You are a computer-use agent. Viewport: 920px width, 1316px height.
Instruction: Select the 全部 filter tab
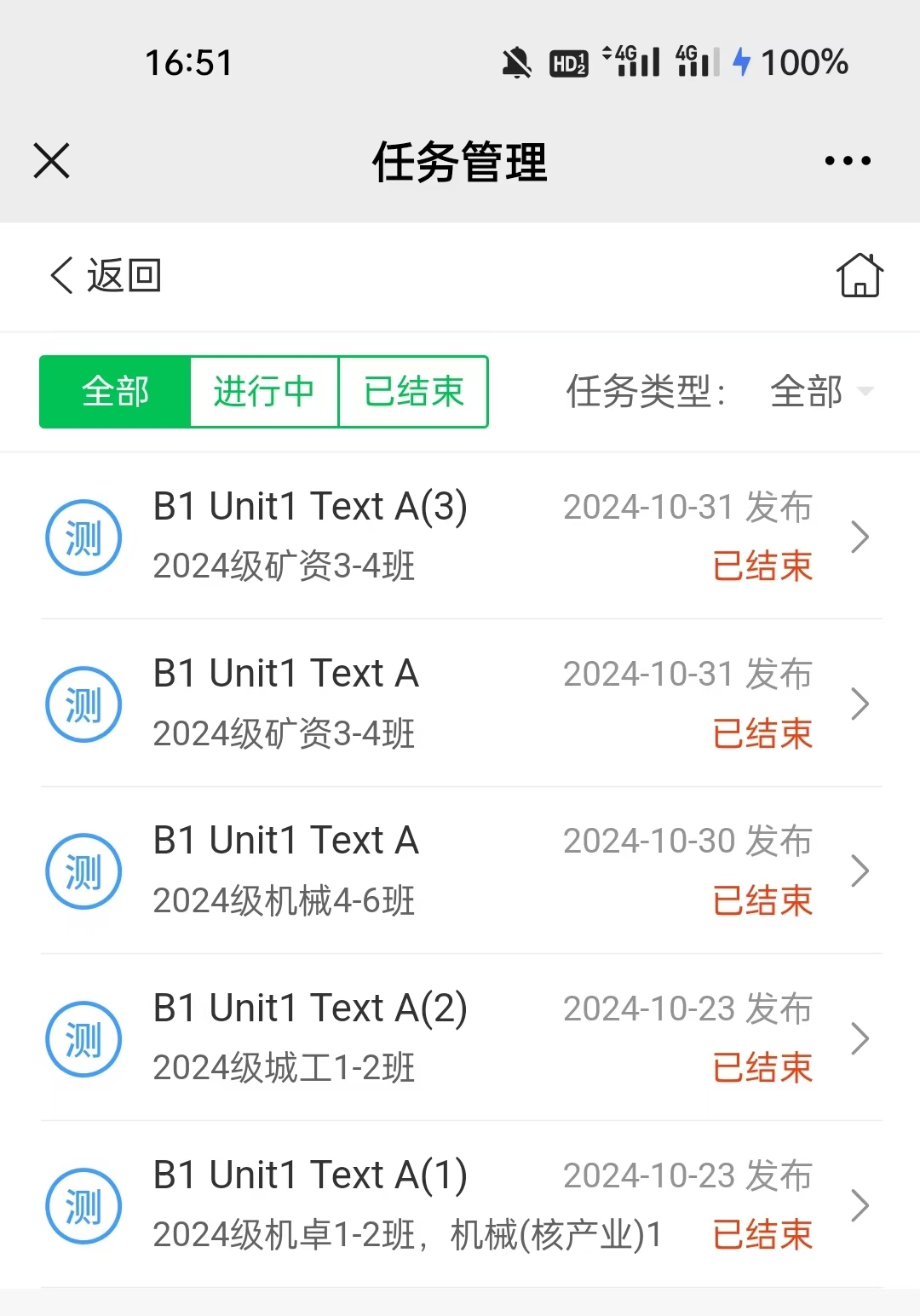pos(115,392)
